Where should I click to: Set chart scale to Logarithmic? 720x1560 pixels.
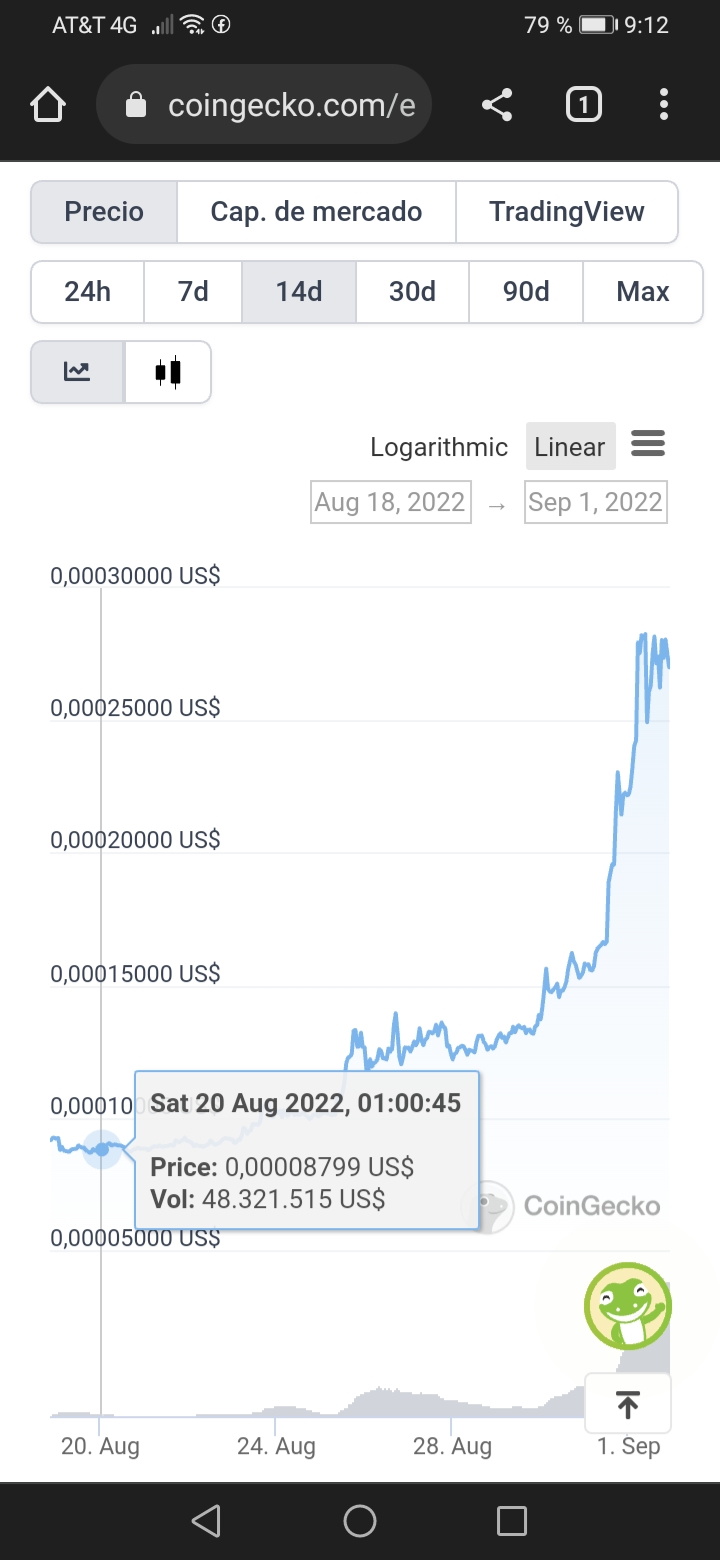click(x=439, y=447)
